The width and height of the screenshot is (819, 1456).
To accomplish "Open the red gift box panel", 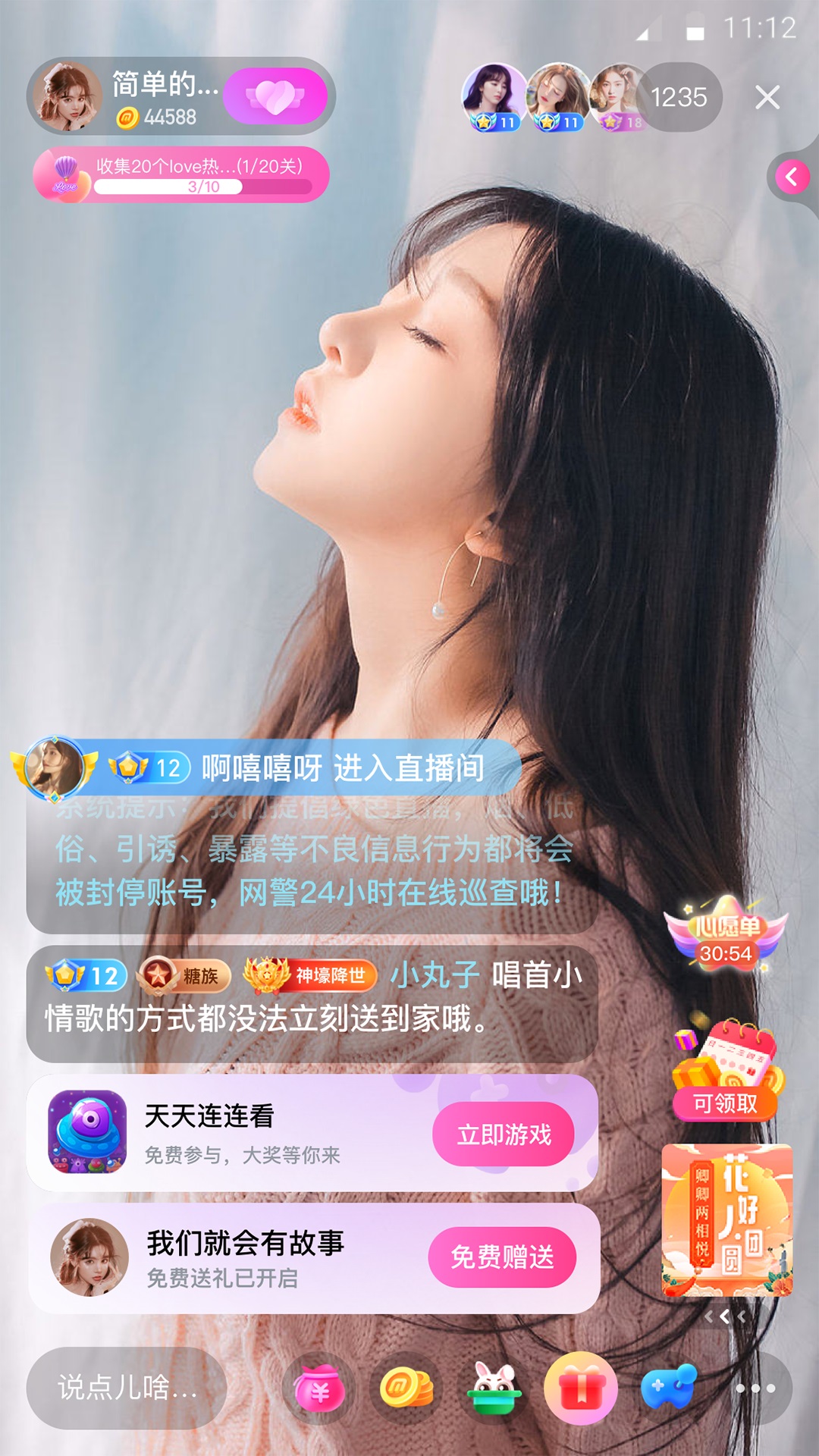I will tap(581, 1389).
